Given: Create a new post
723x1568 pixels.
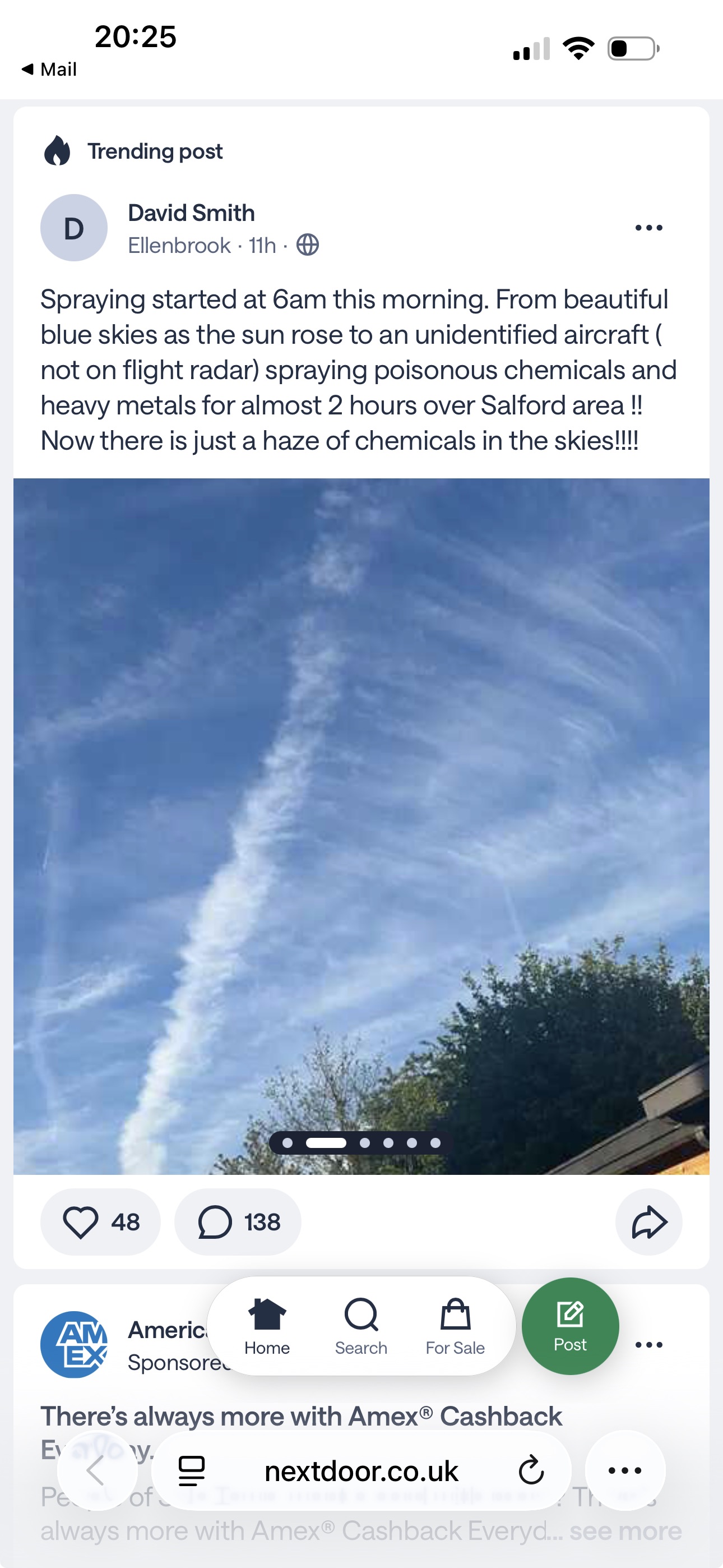Looking at the screenshot, I should coord(570,1326).
